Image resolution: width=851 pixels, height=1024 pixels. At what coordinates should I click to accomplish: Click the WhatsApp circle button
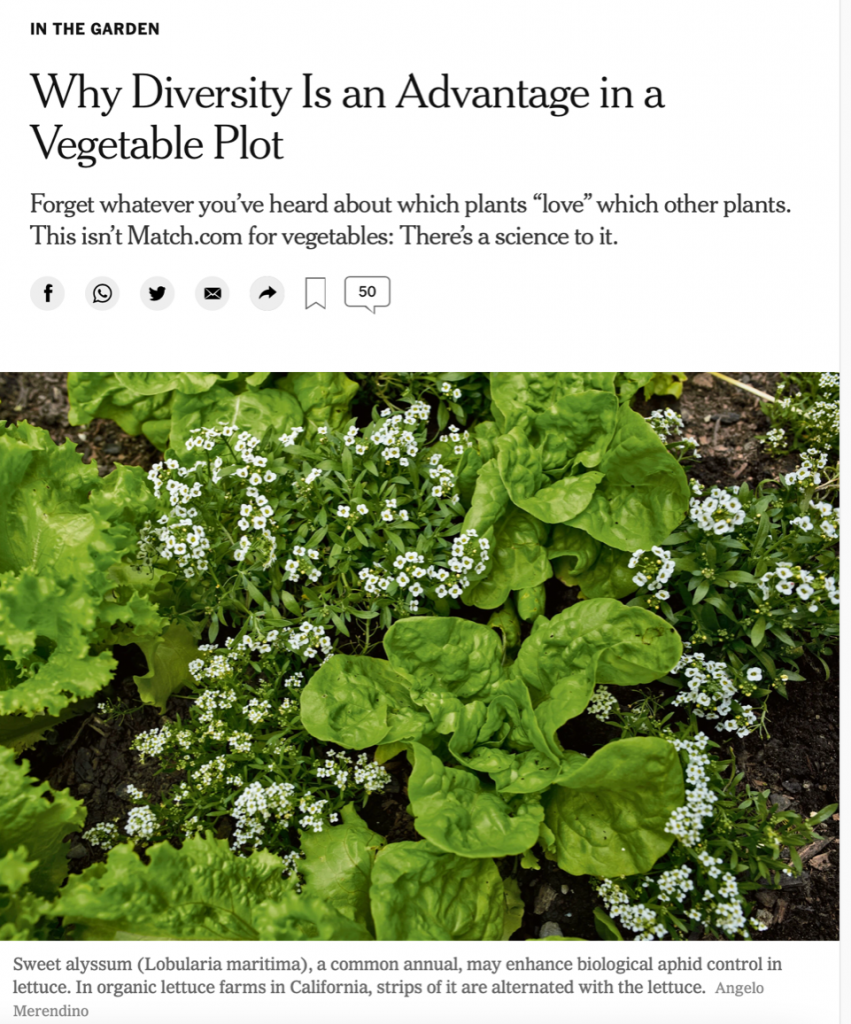click(x=102, y=293)
